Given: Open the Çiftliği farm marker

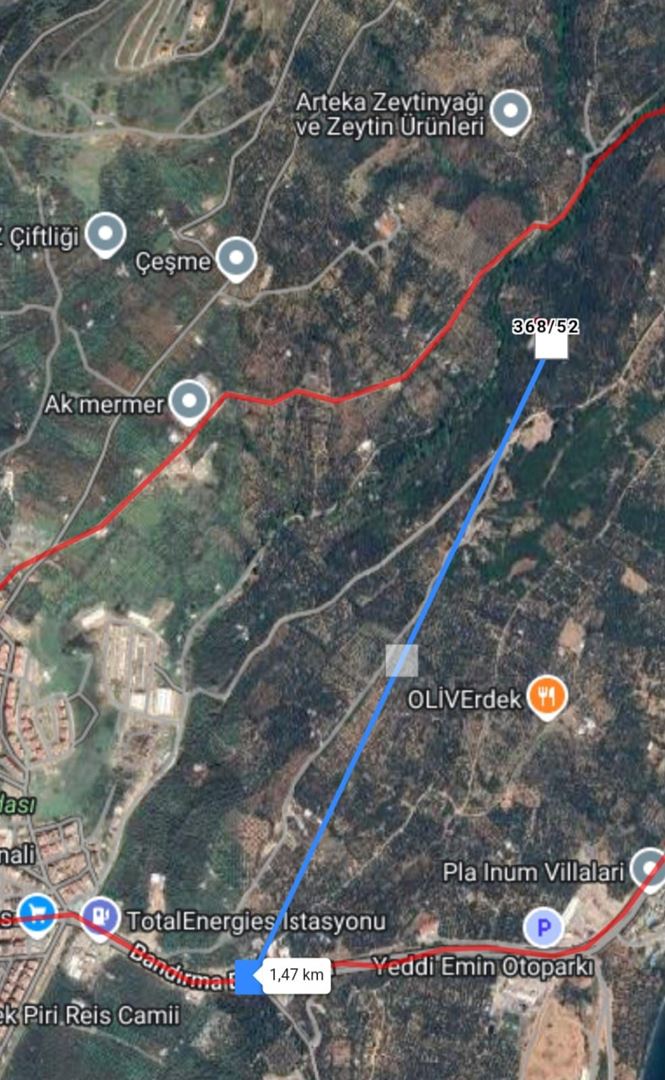Looking at the screenshot, I should (x=104, y=234).
